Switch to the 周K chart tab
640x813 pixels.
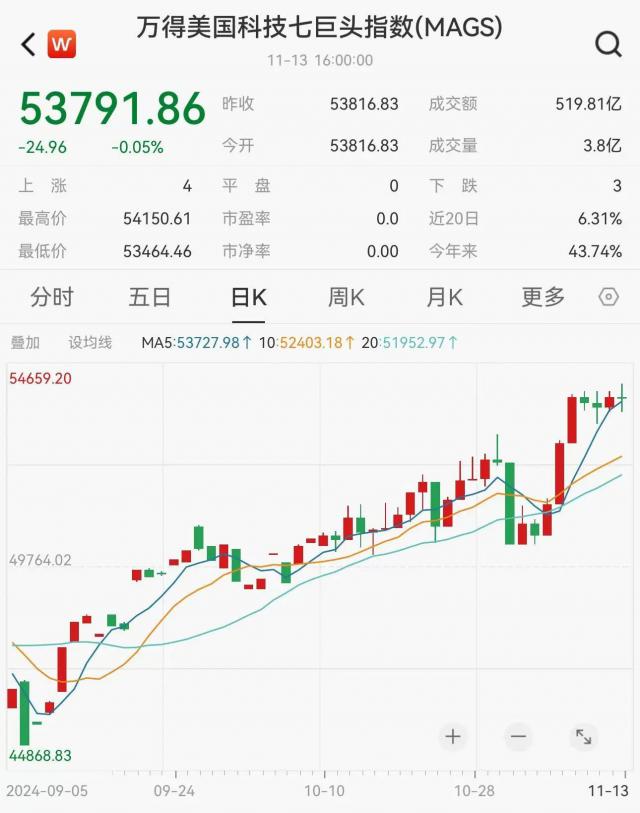(x=346, y=297)
